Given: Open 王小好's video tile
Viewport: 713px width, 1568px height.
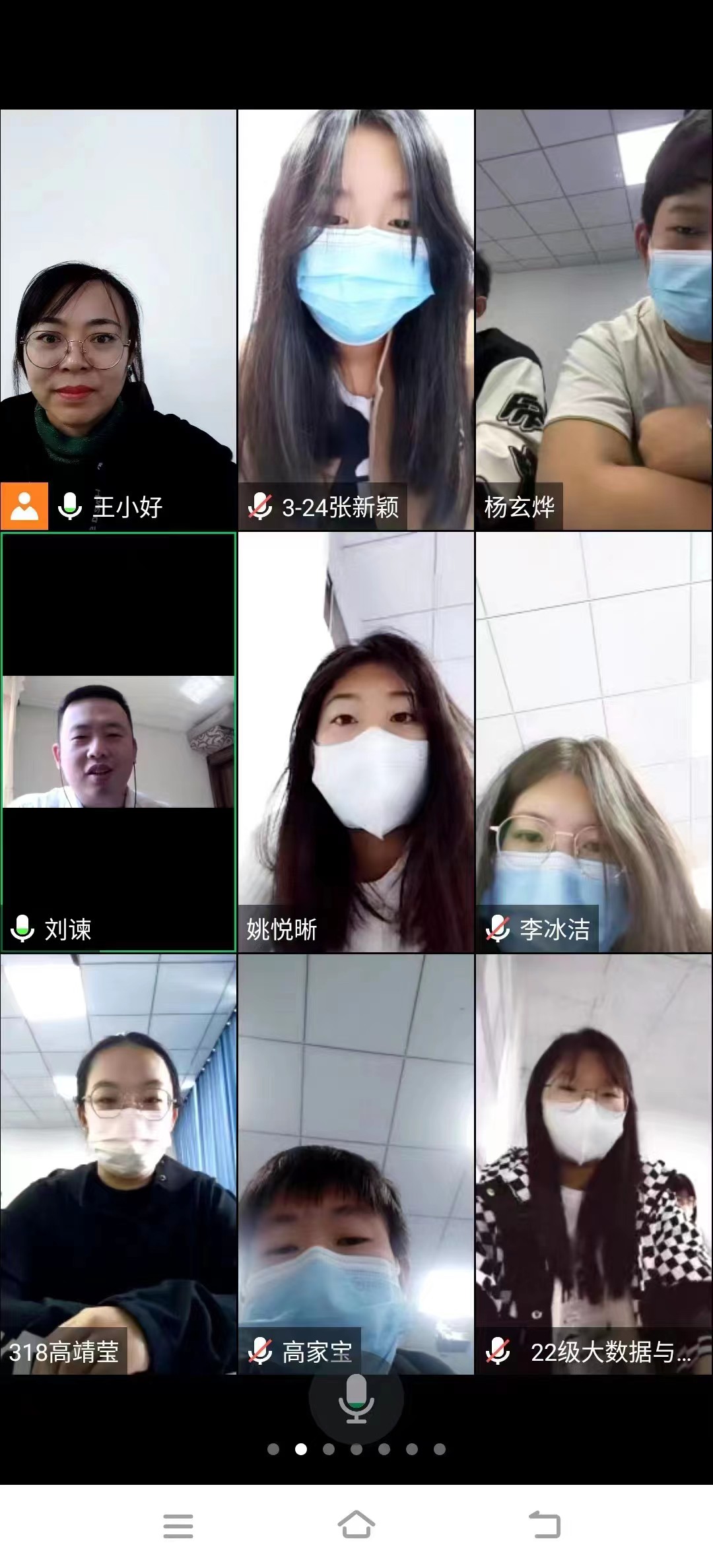Looking at the screenshot, I should [118, 320].
